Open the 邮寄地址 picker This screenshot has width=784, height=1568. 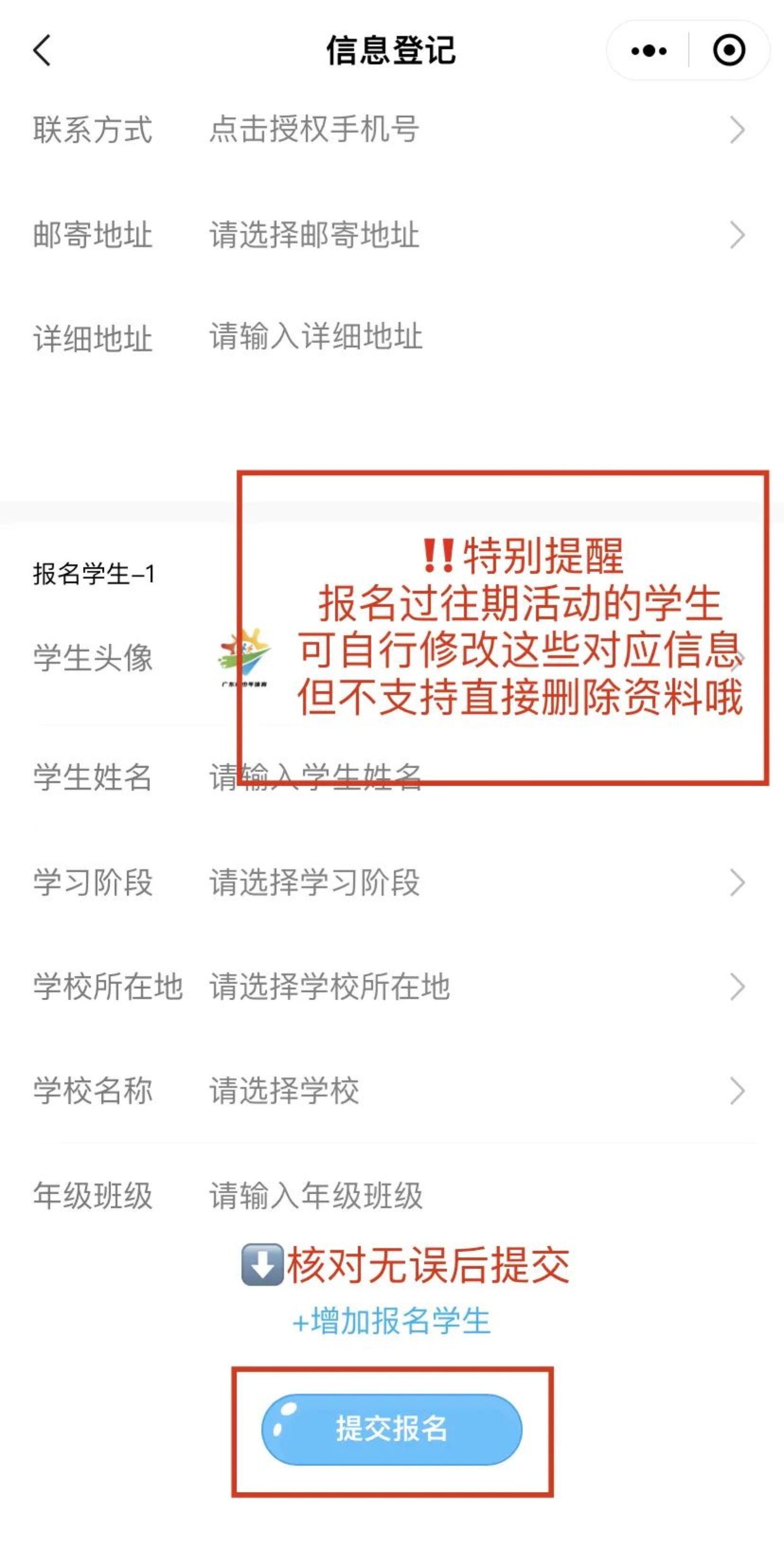coord(314,235)
